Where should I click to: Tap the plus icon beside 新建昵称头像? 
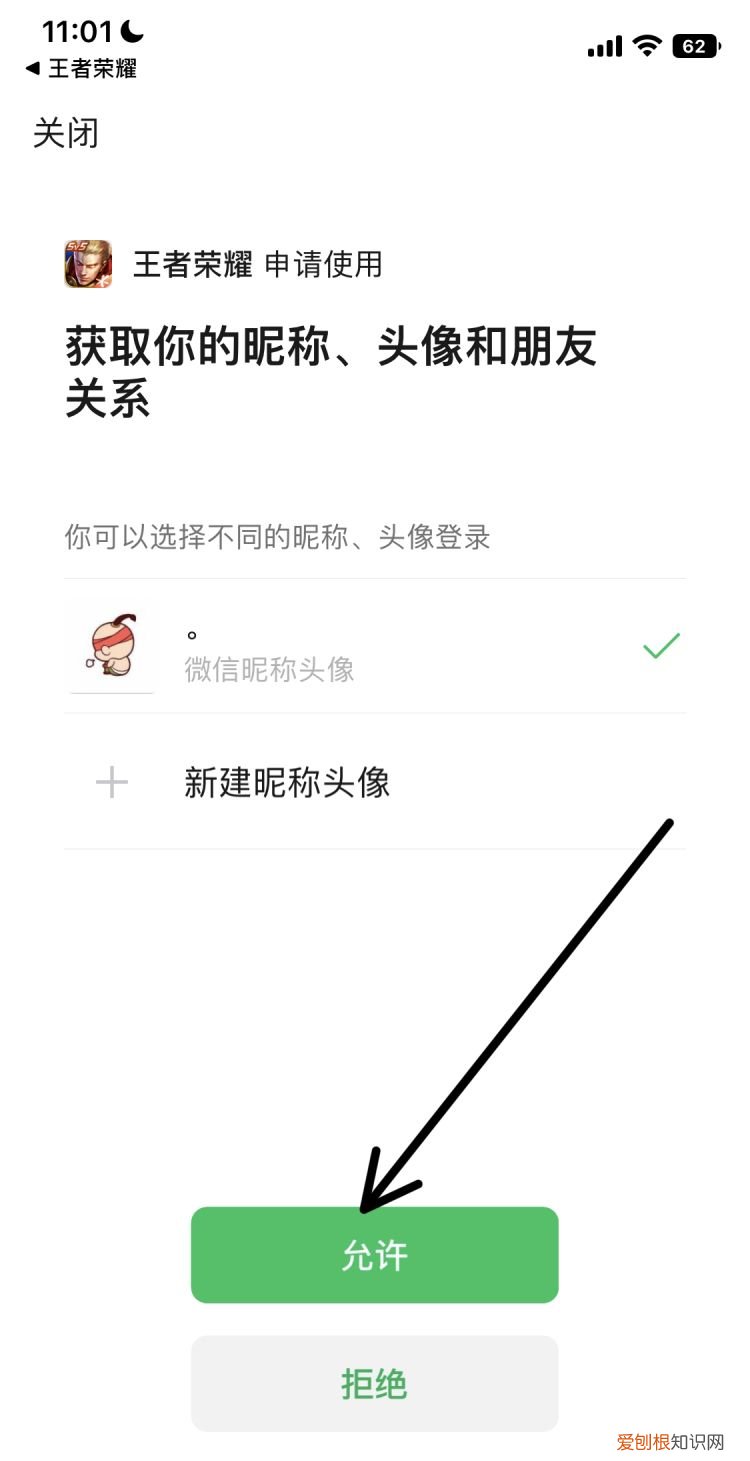pos(112,783)
